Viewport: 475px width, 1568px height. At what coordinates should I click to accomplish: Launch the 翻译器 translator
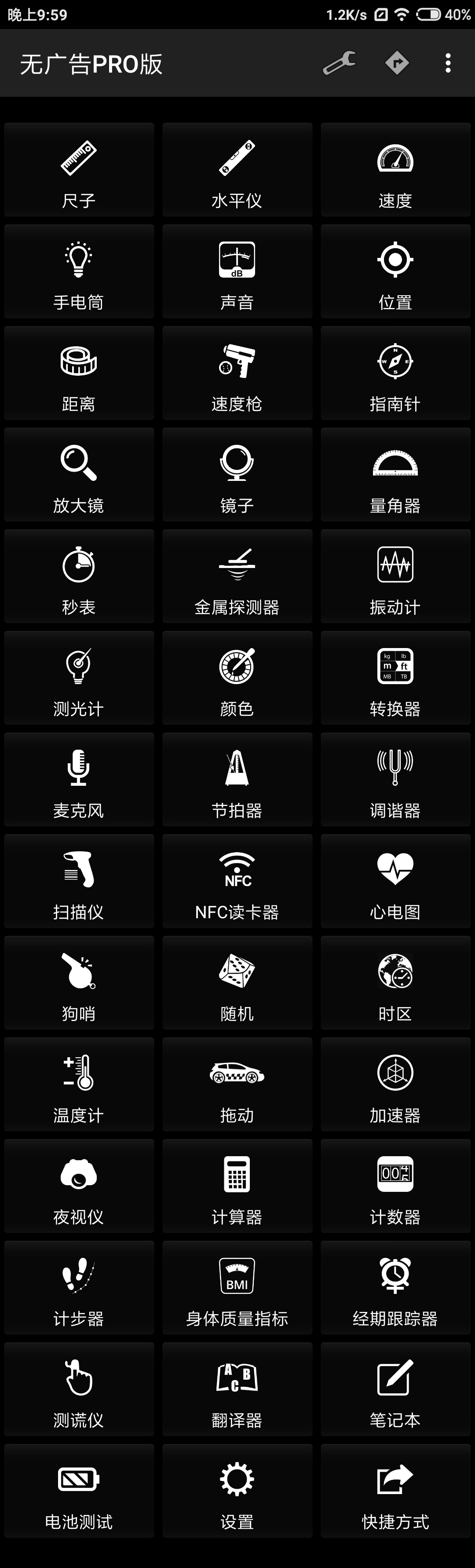(237, 1390)
